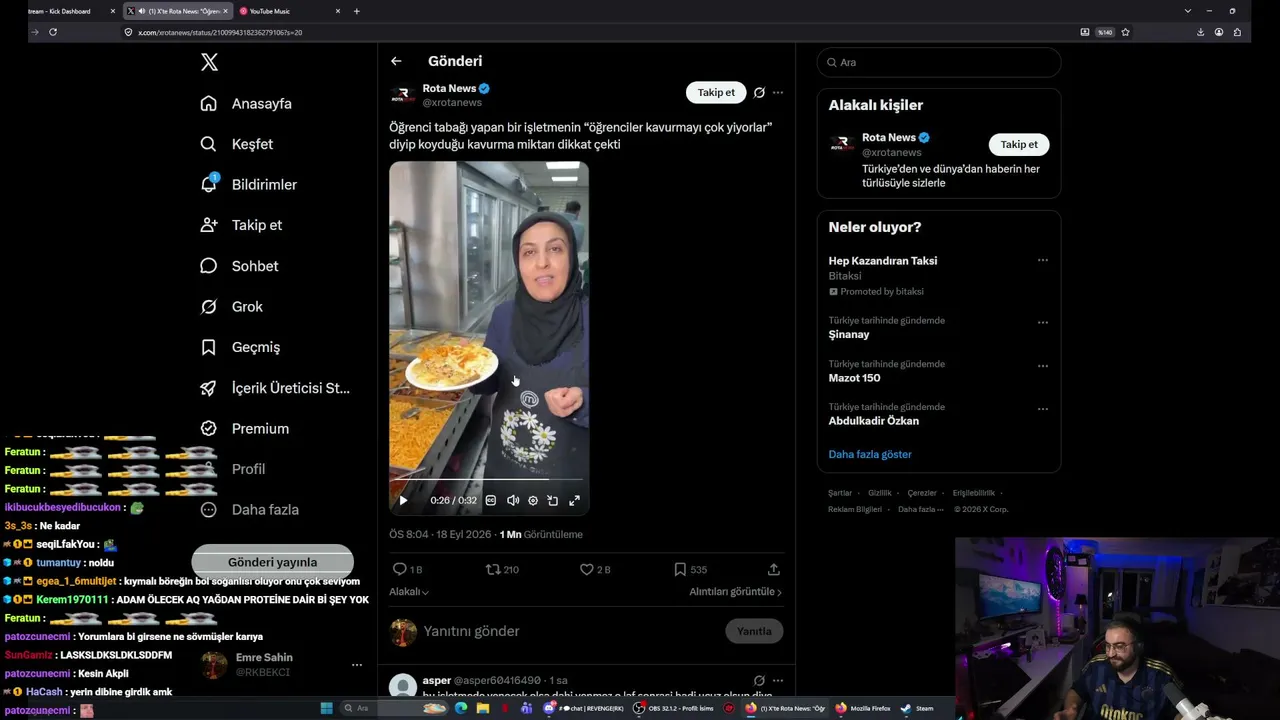This screenshot has width=1280, height=720.
Task: Follow Rota News with Takip et in post header
Action: pyautogui.click(x=716, y=92)
